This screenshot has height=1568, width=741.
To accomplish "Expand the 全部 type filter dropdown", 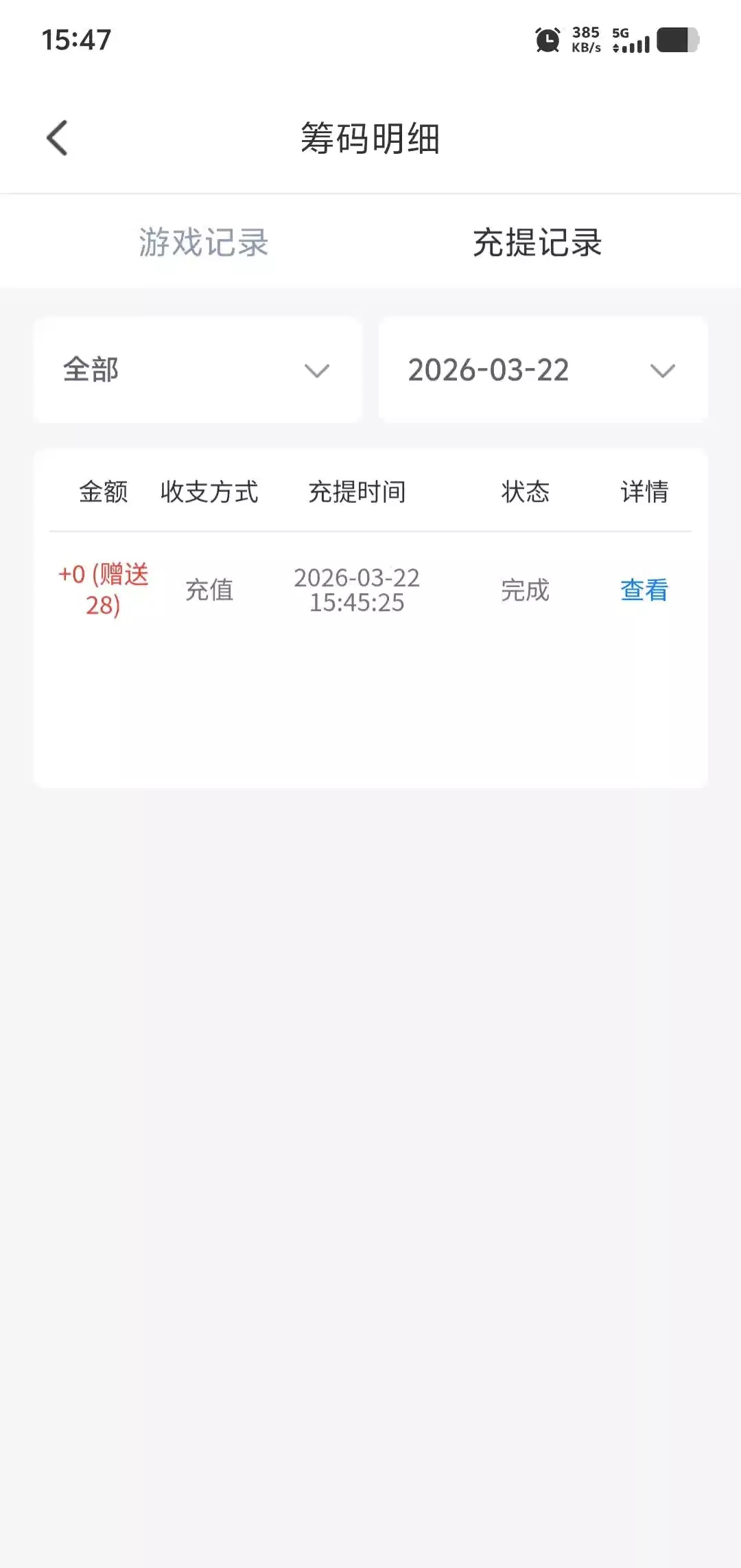I will [x=198, y=370].
